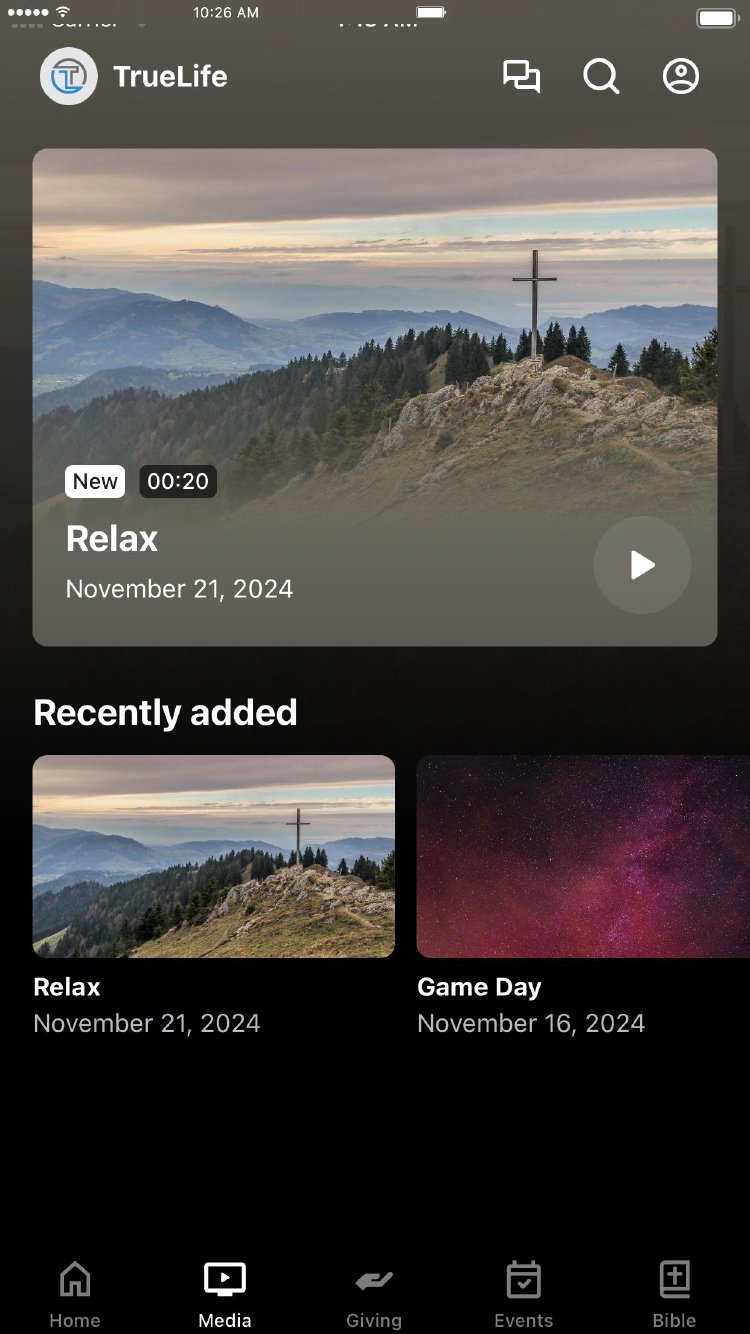Open the Relax card under Recently added
750x1334 pixels.
coord(214,856)
